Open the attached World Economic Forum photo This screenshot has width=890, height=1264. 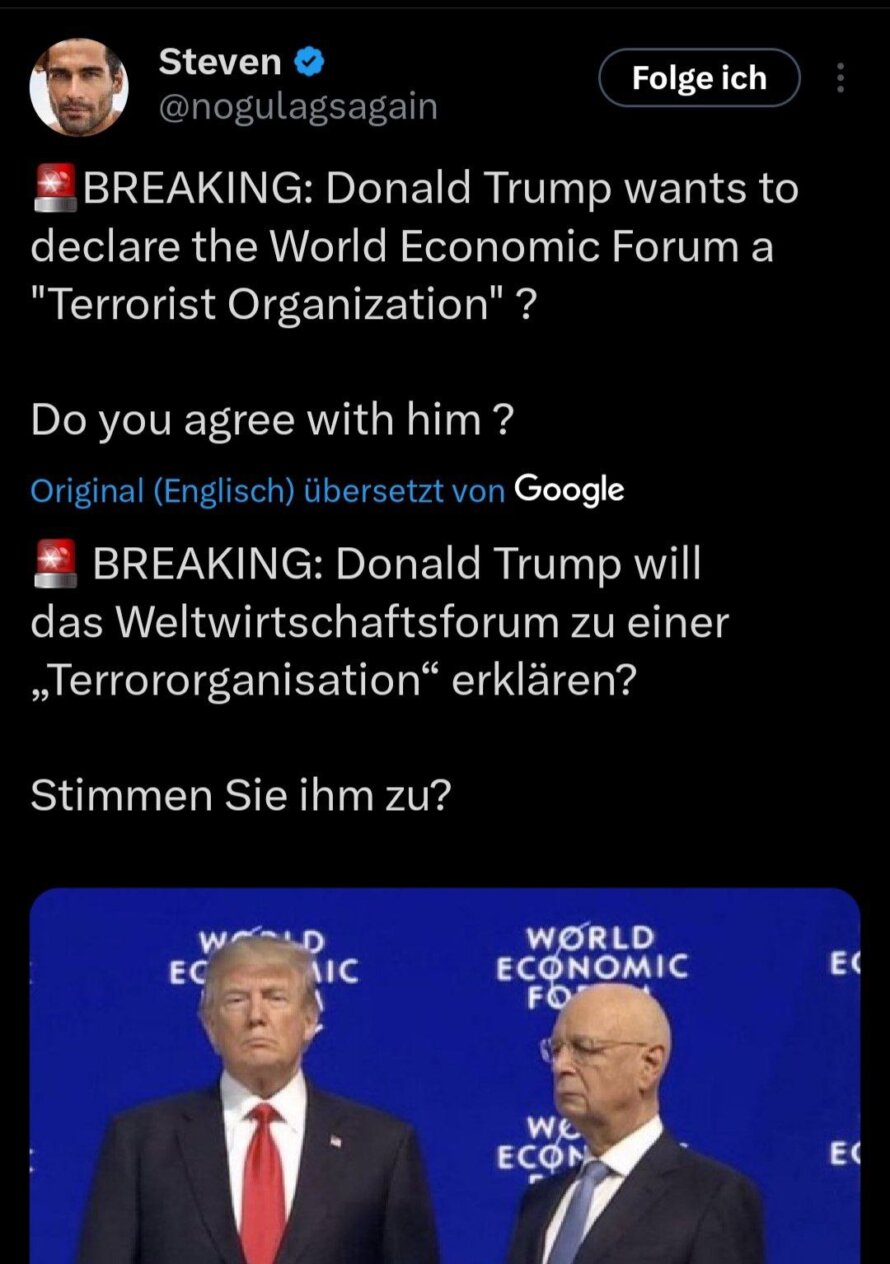(445, 1075)
